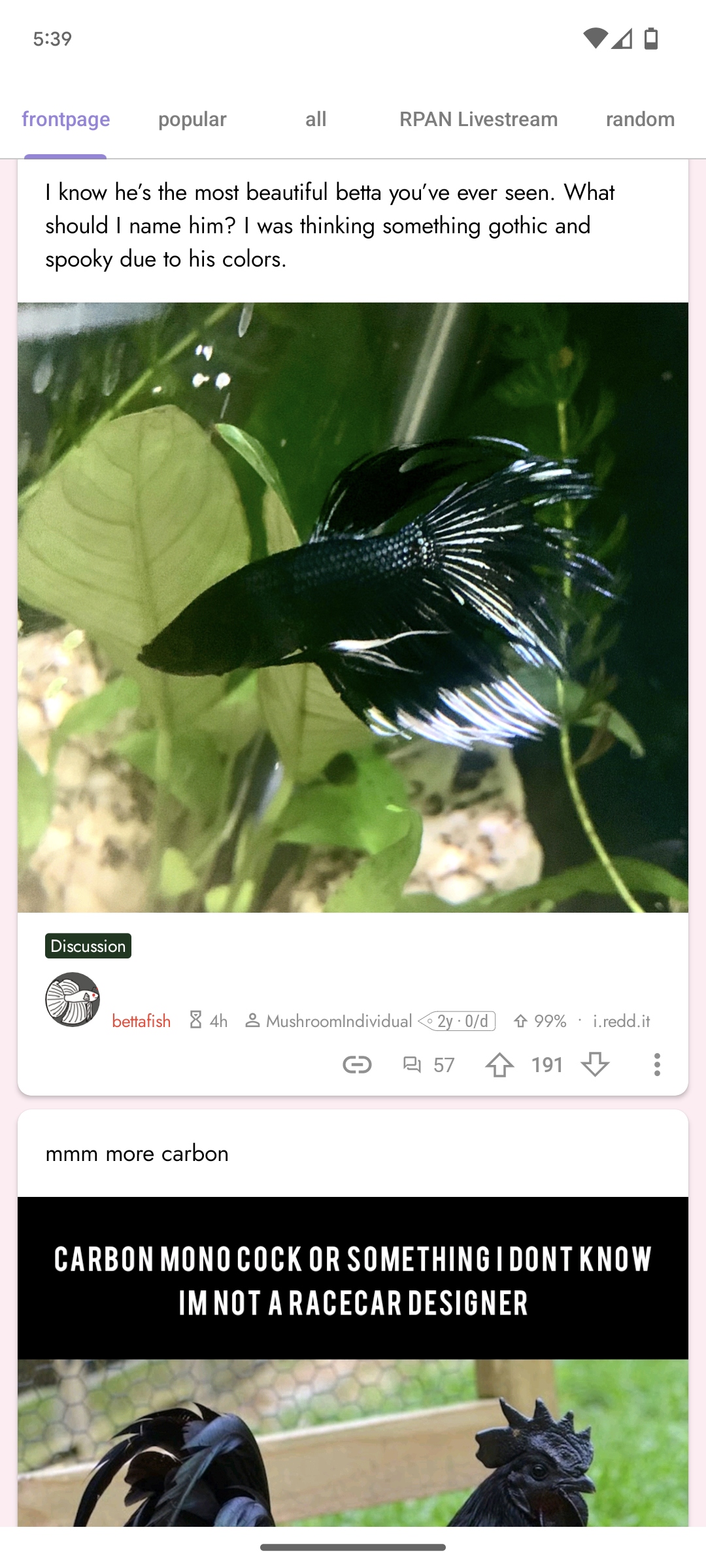Select the frontpage tab

(65, 120)
